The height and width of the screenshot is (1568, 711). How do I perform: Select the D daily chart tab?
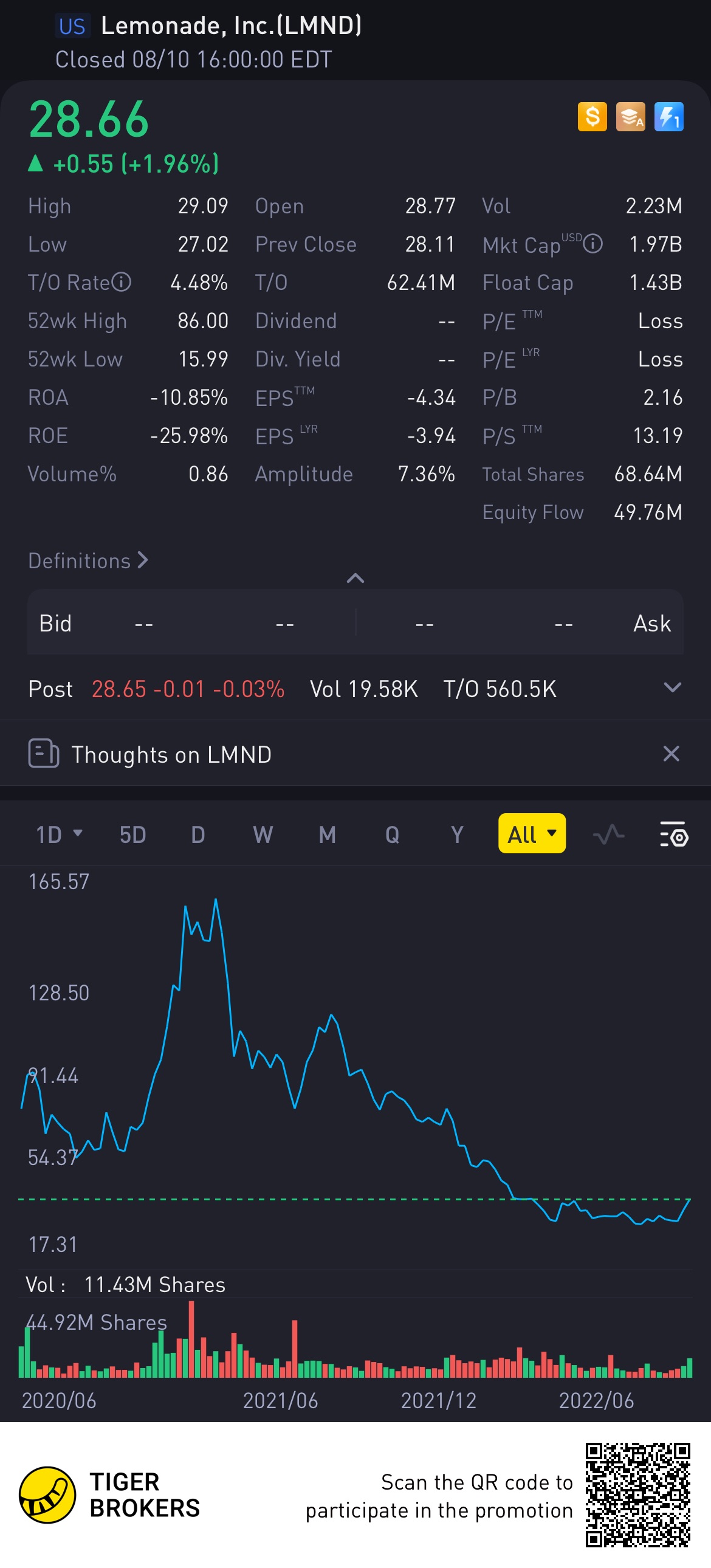coord(198,834)
